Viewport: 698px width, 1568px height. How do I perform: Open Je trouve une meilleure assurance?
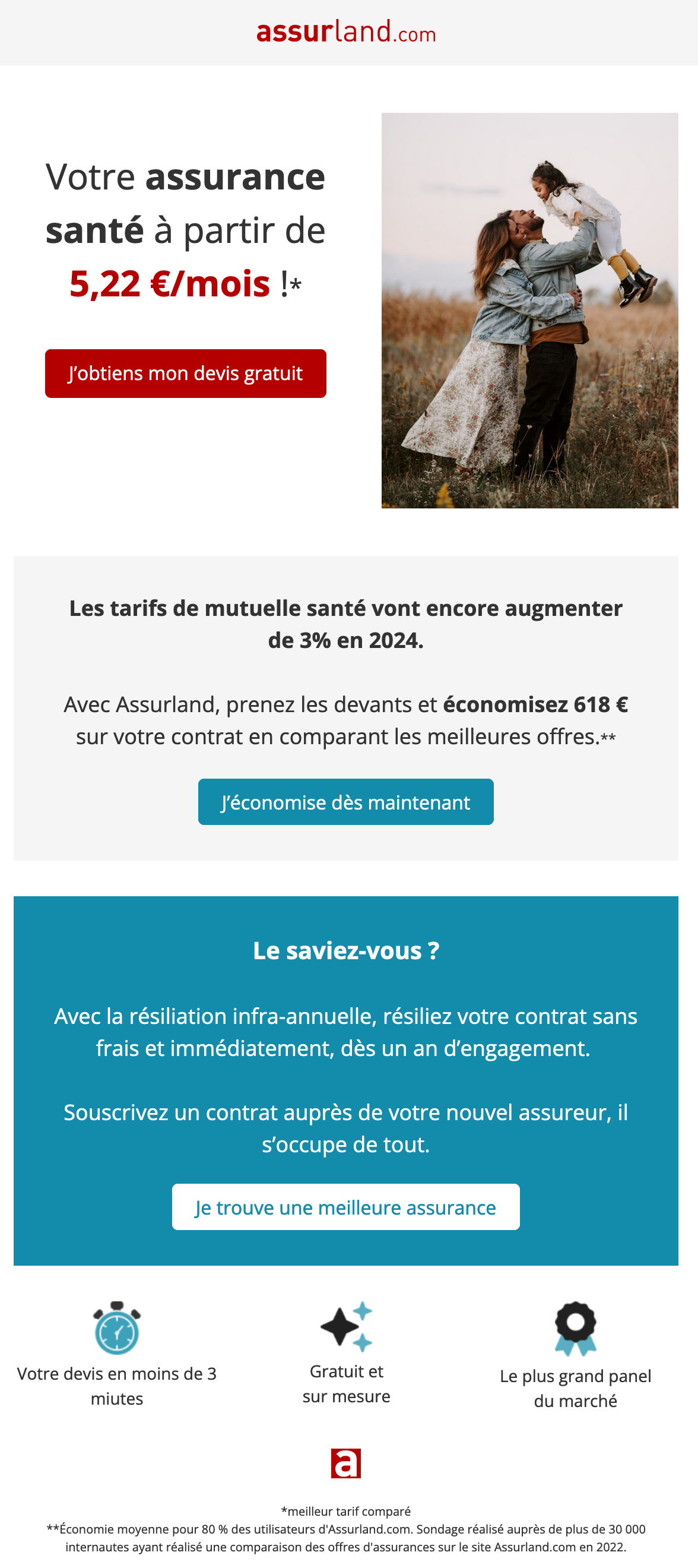tap(345, 1206)
